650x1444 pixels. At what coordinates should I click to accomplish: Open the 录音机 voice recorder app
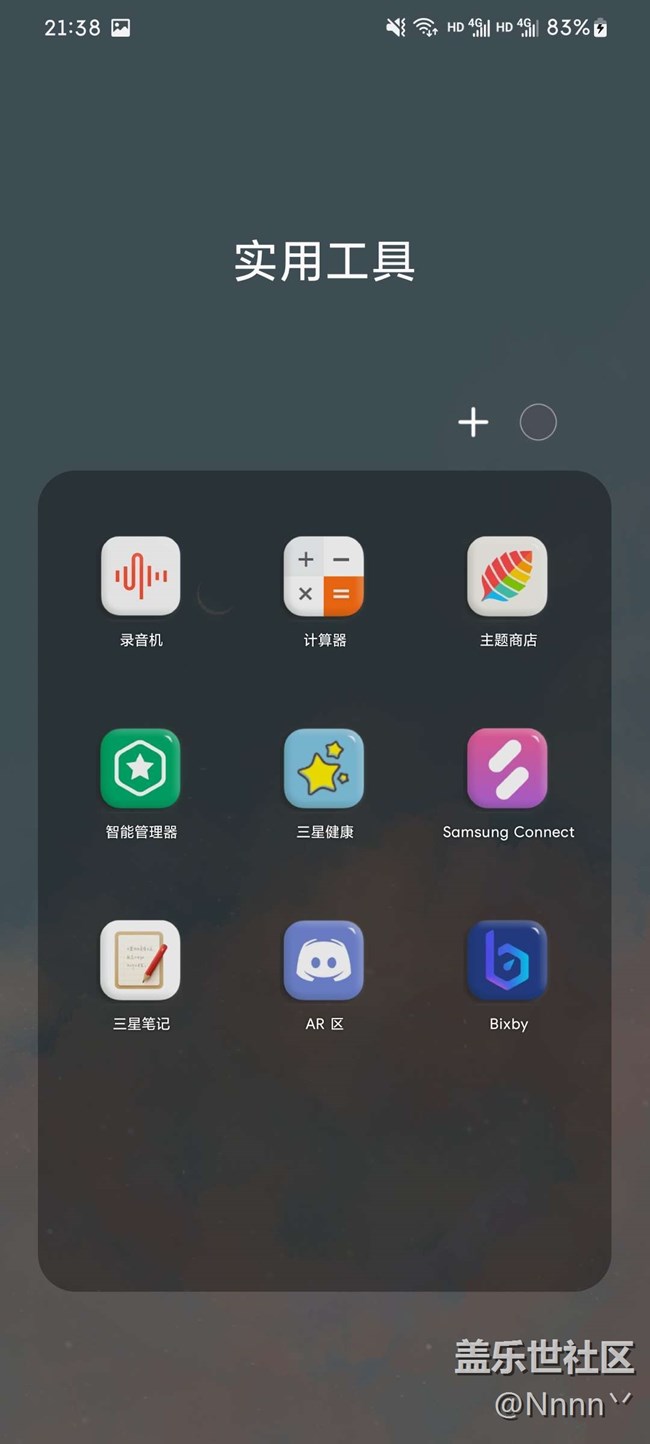(x=141, y=576)
